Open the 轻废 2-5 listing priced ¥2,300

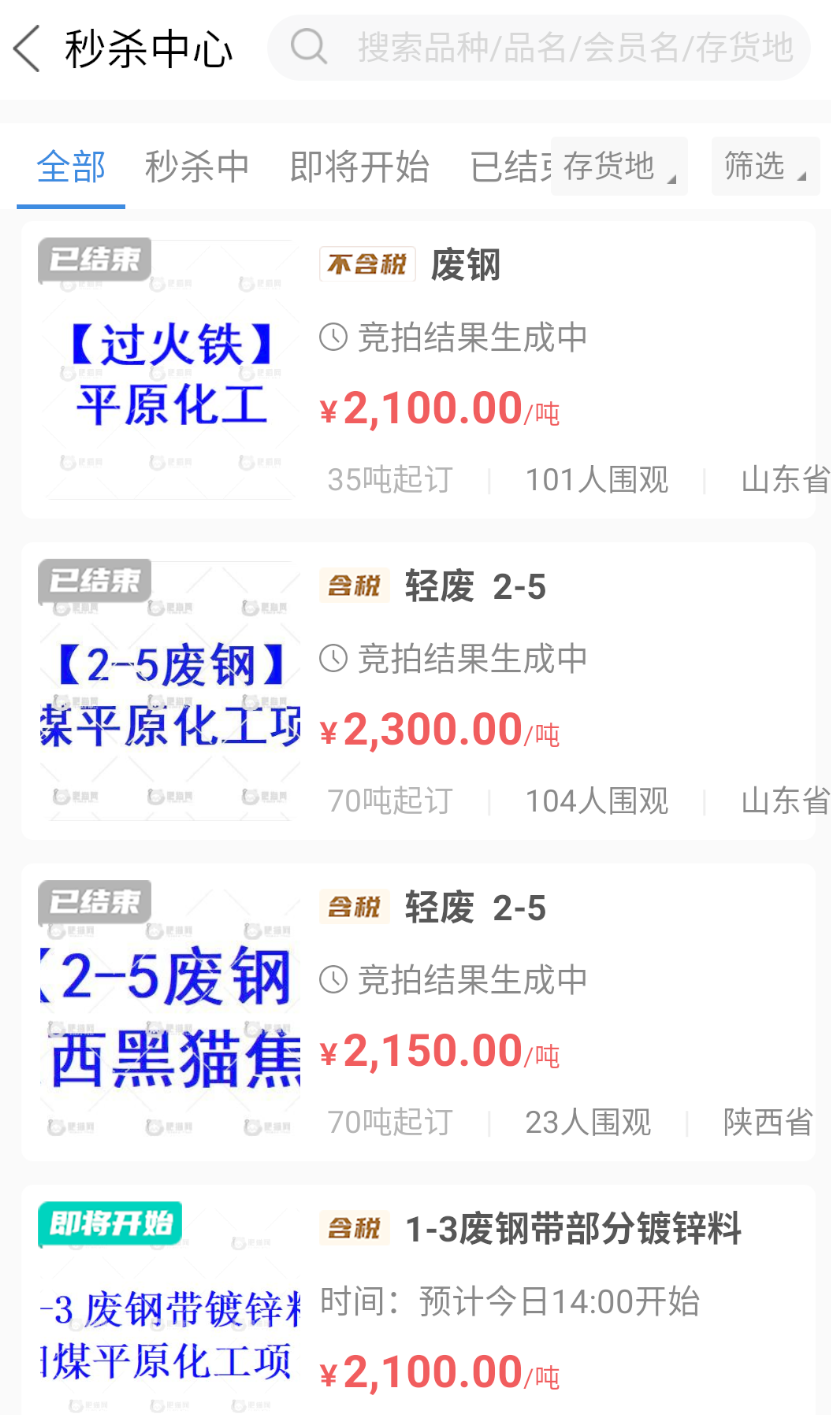(x=418, y=691)
